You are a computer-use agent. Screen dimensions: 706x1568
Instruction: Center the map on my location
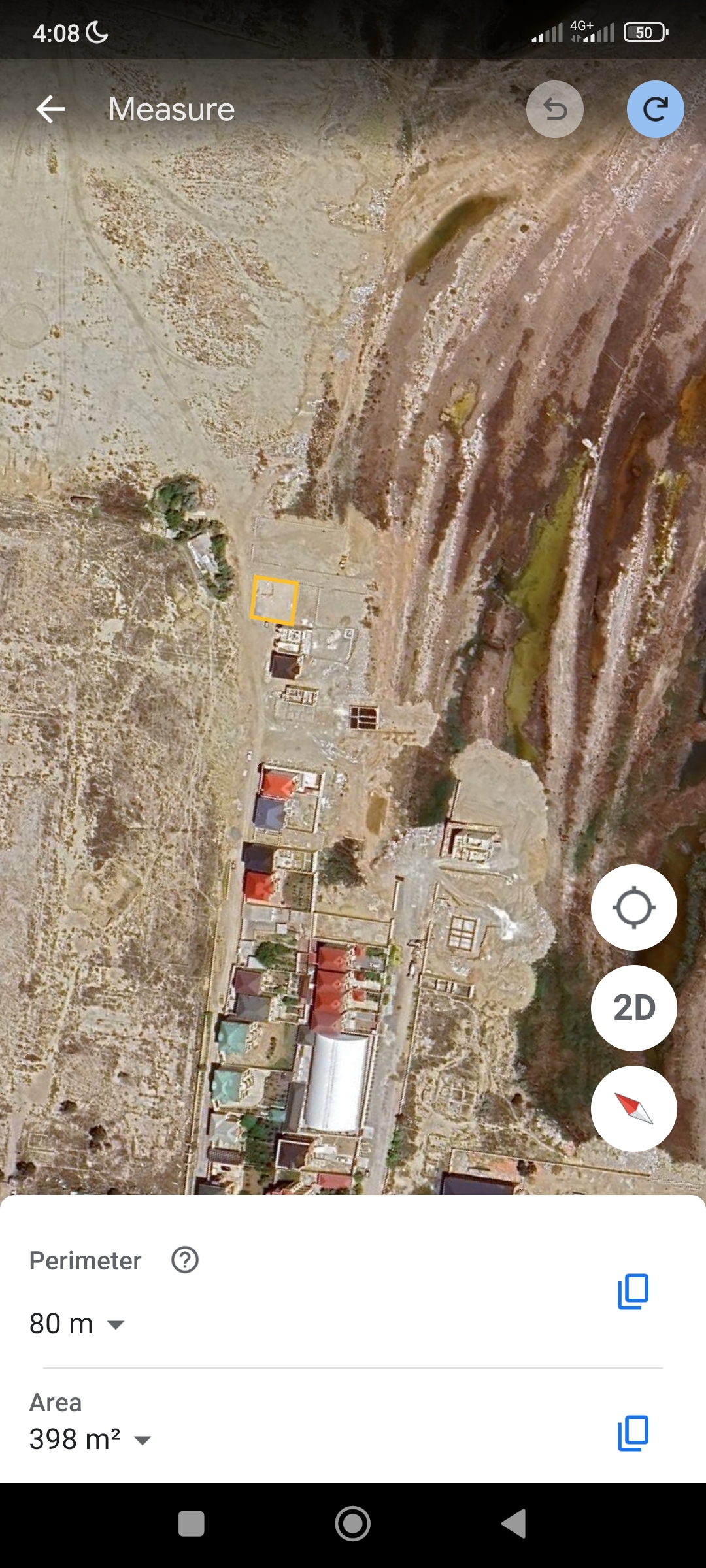(x=634, y=907)
